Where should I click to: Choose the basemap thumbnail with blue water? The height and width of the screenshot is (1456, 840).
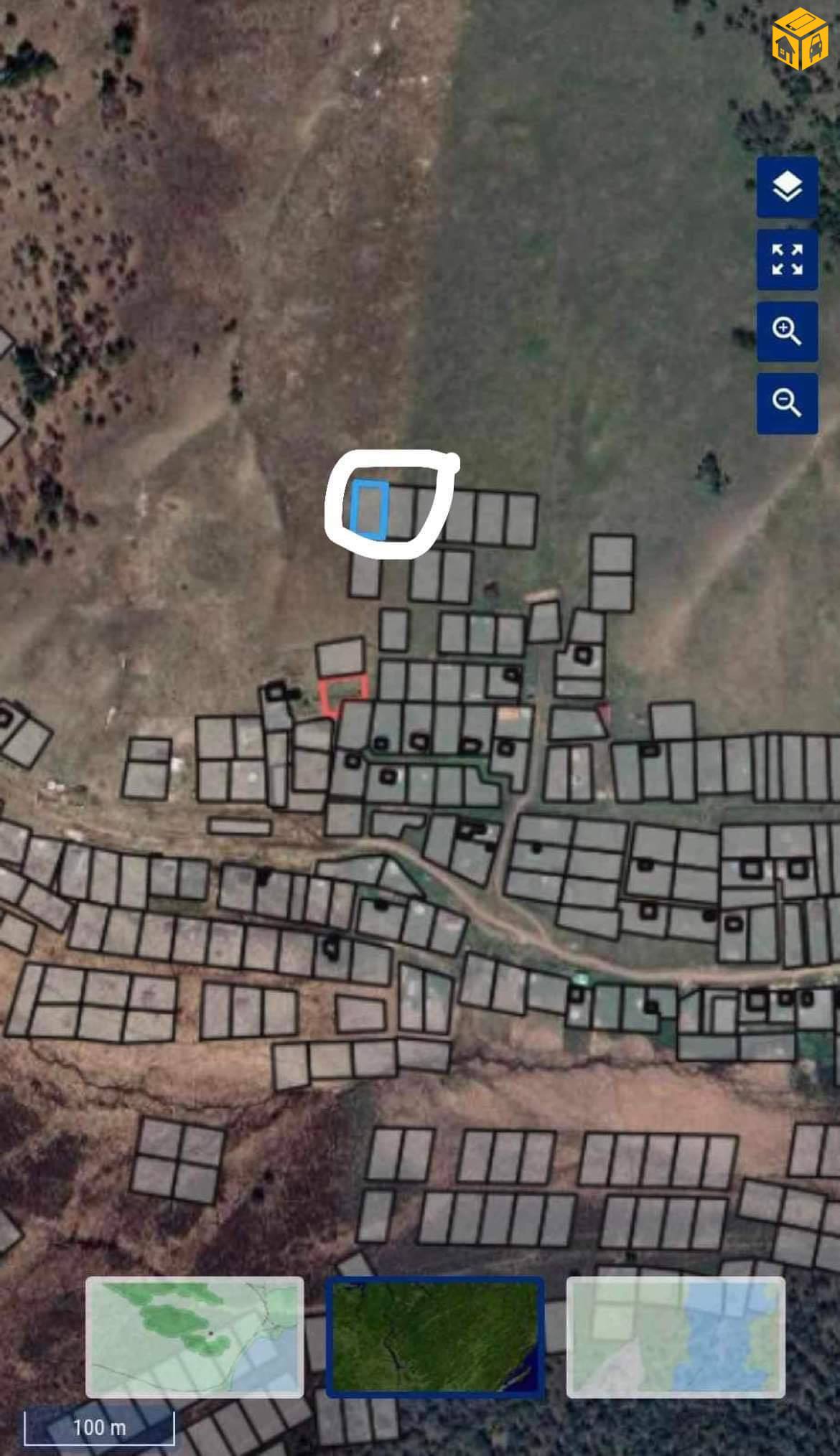pyautogui.click(x=676, y=1336)
